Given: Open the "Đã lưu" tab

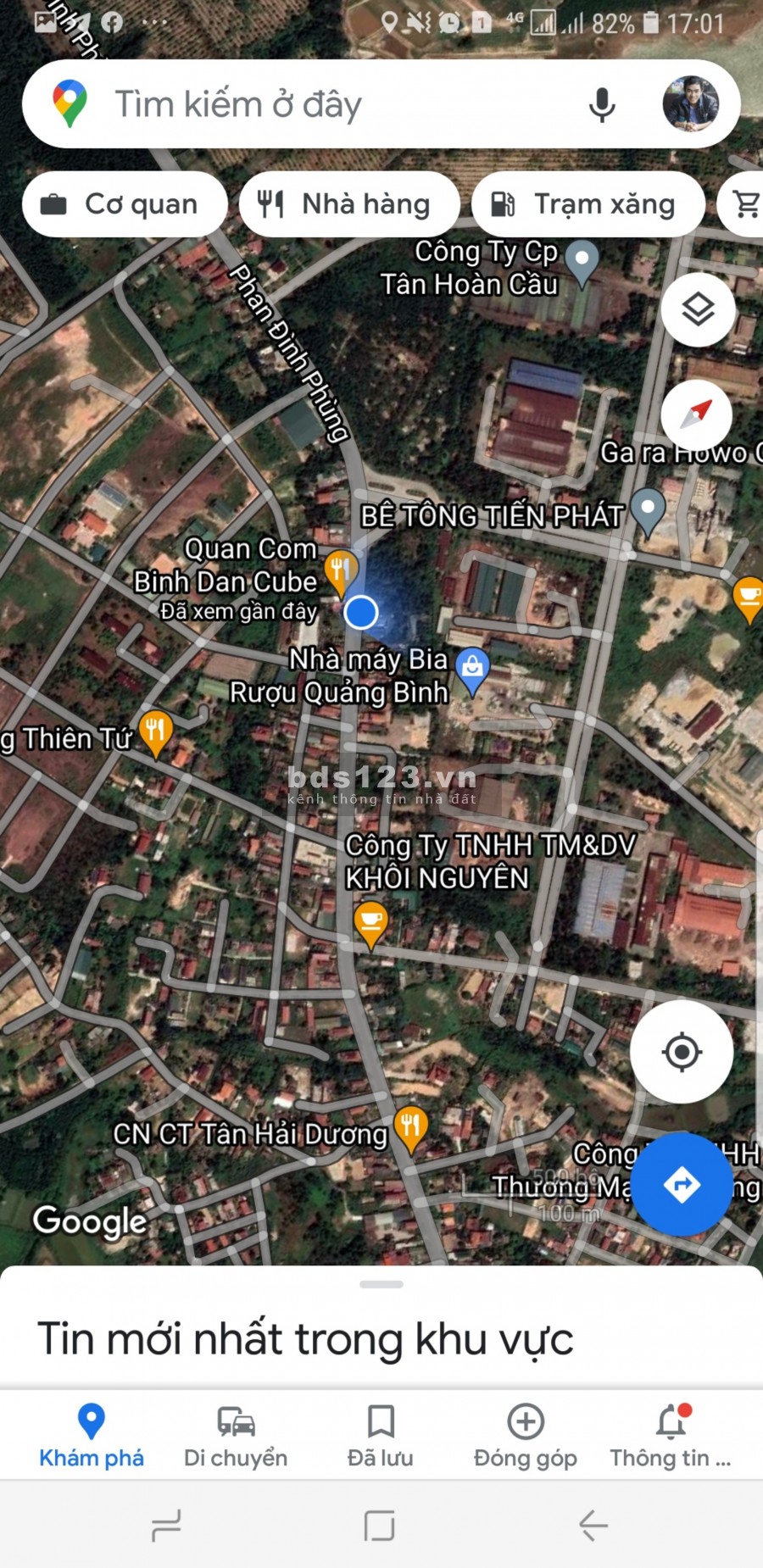Looking at the screenshot, I should point(381,1436).
